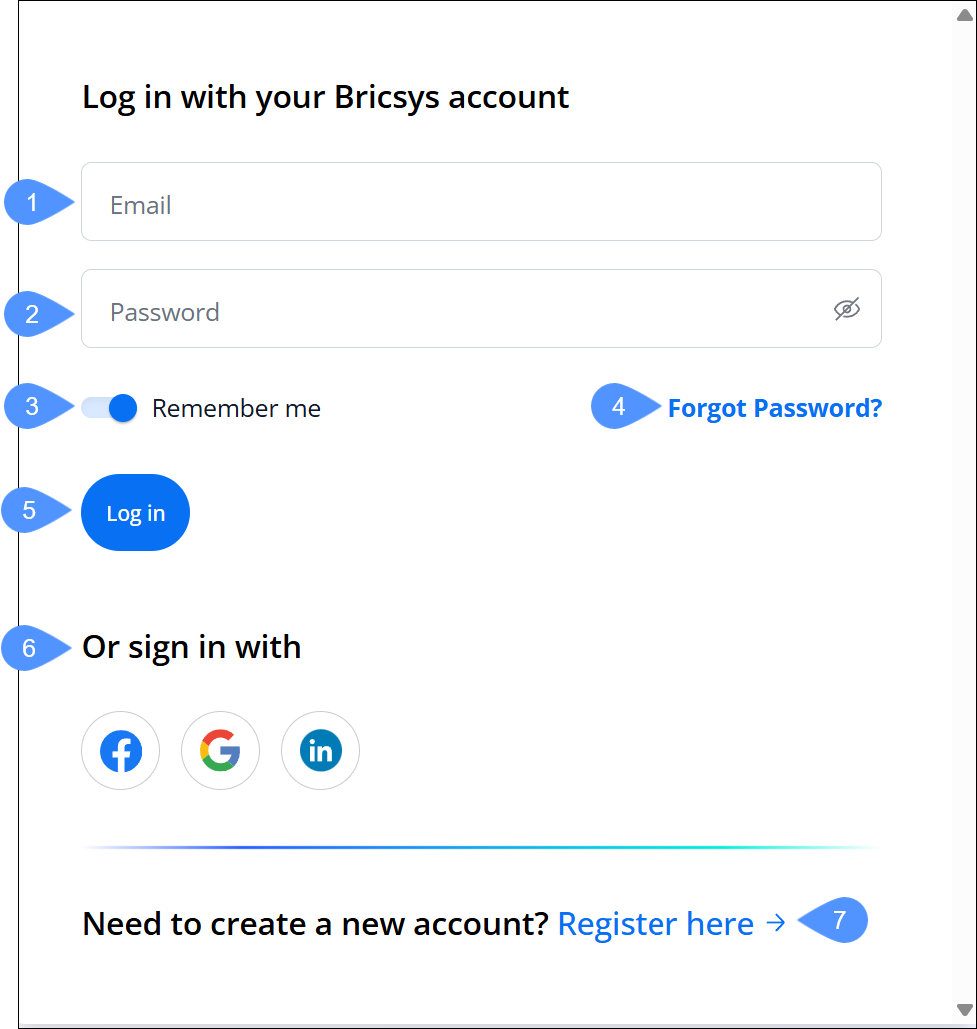This screenshot has width=977, height=1029.
Task: Sign in with Facebook
Action: click(x=120, y=751)
